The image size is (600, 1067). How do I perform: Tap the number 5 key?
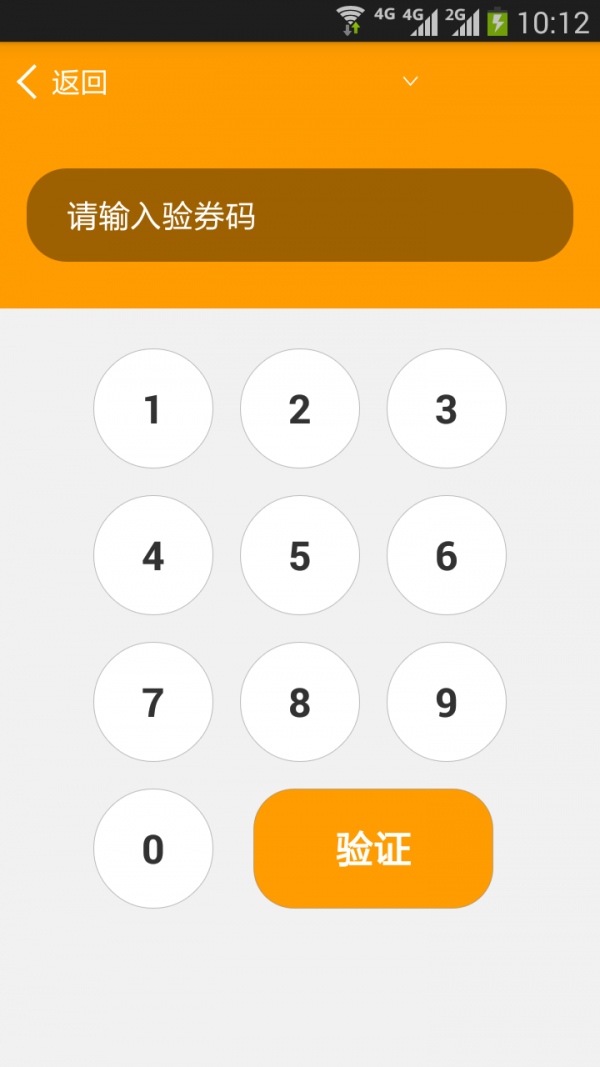pos(300,556)
